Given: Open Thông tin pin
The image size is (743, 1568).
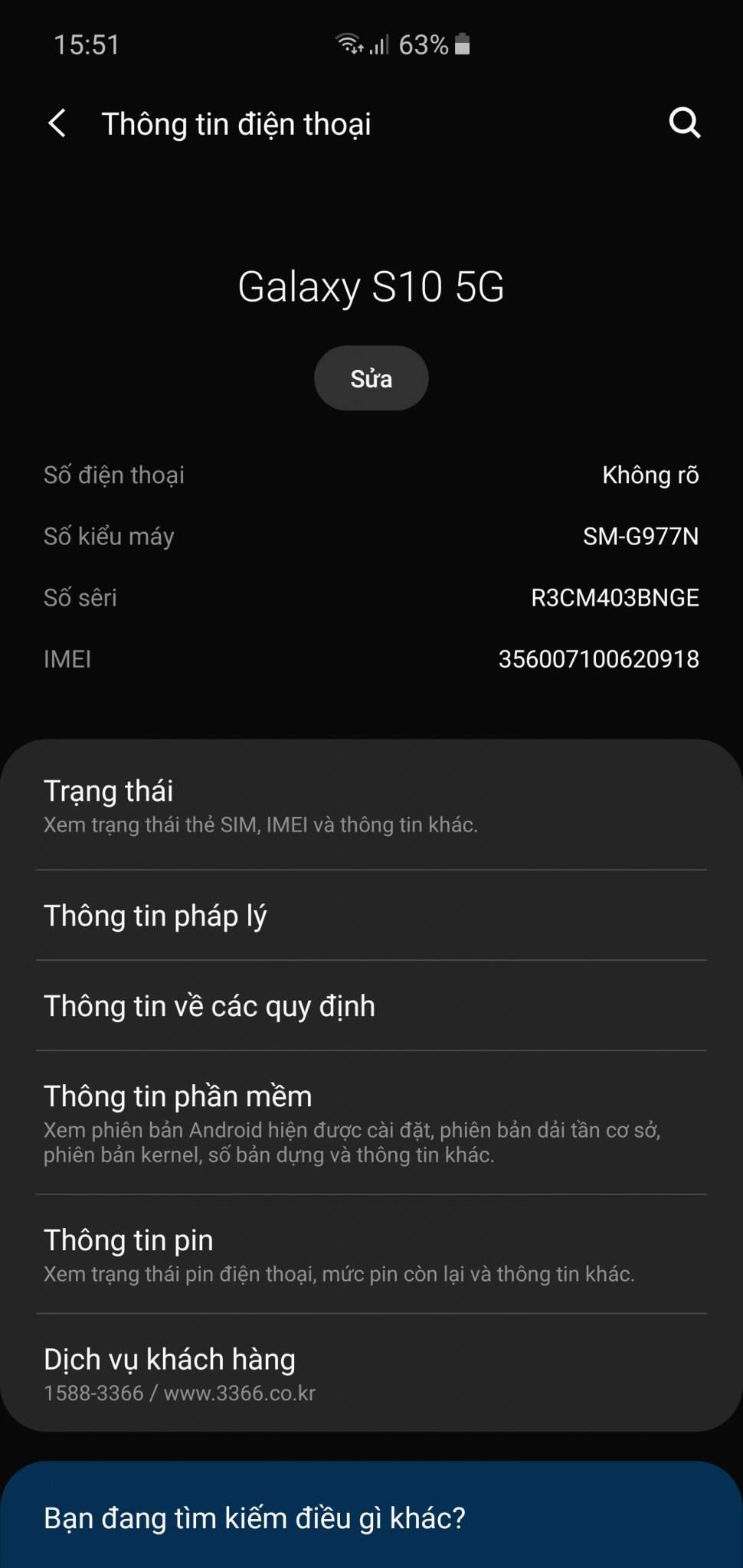Looking at the screenshot, I should 371,1255.
